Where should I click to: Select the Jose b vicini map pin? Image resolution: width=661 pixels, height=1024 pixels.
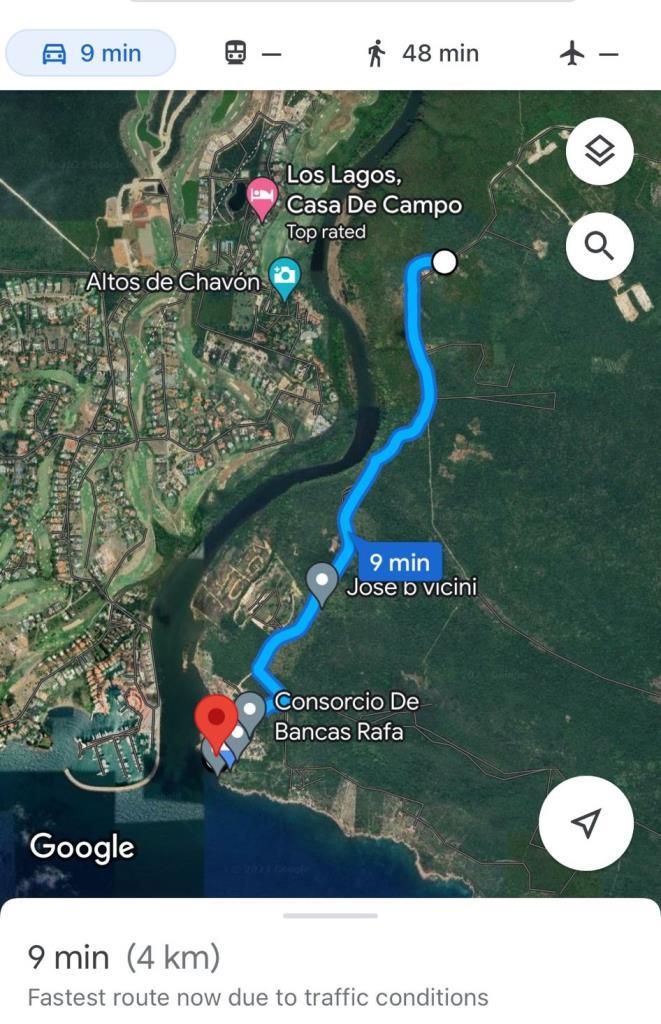tap(321, 582)
